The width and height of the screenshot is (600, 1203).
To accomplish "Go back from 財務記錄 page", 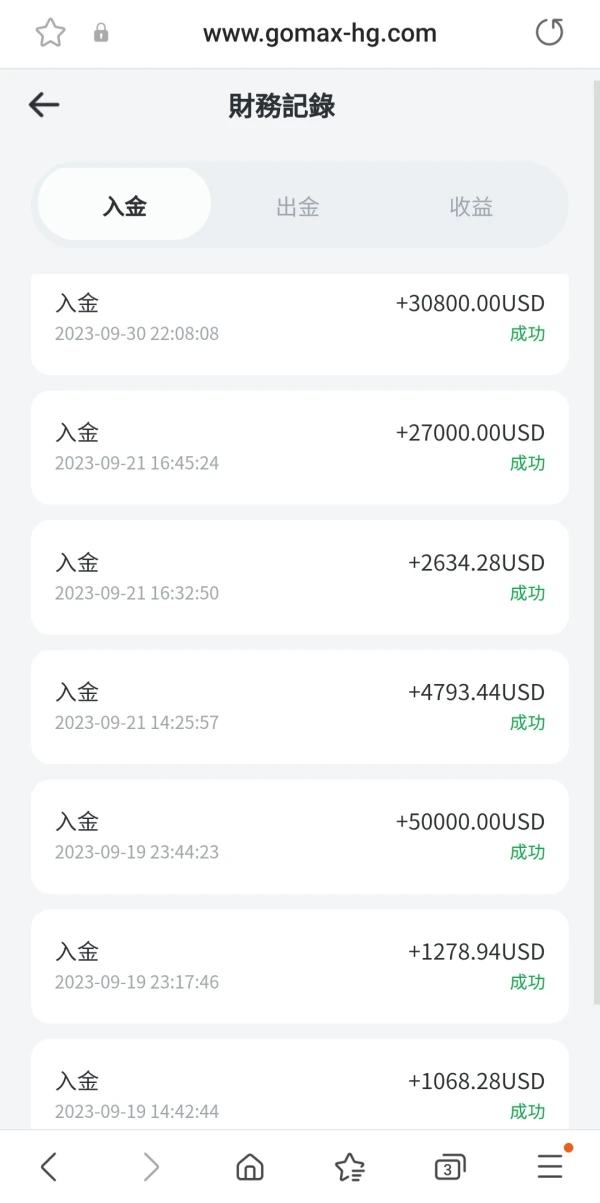I will (x=44, y=105).
